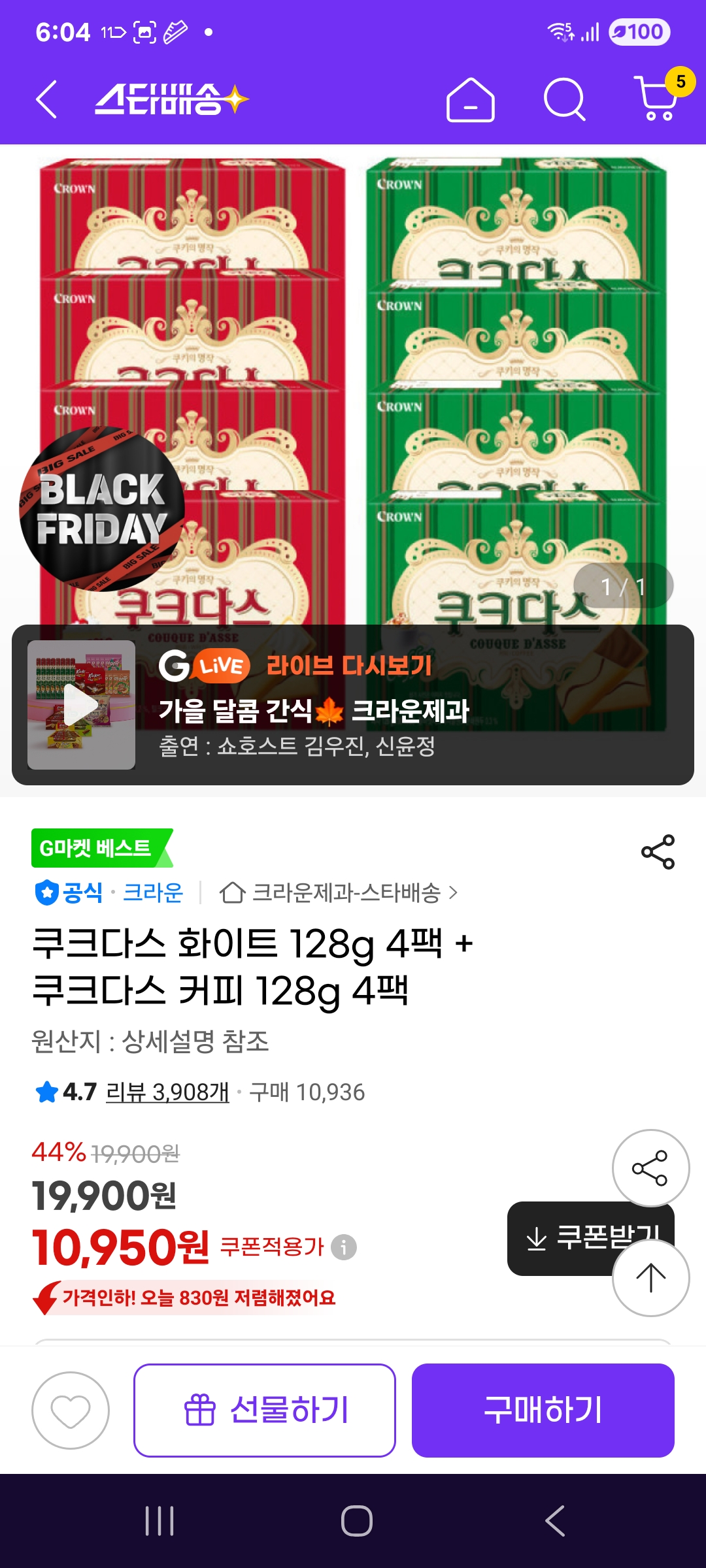Open the 크라운제과-스타배송 store link
Screen dimensions: 706x1568
click(x=346, y=892)
